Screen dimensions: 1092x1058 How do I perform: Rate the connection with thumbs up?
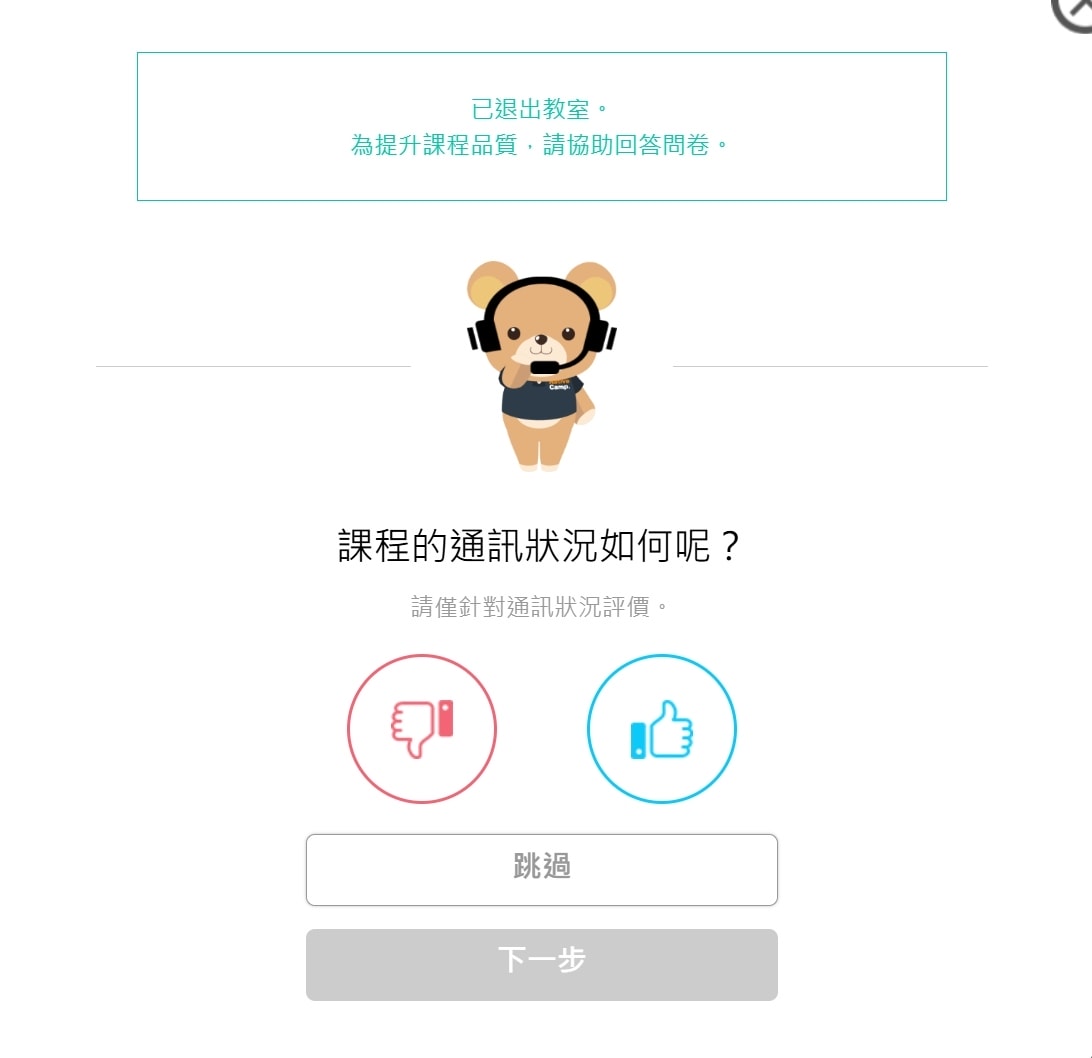click(x=661, y=729)
